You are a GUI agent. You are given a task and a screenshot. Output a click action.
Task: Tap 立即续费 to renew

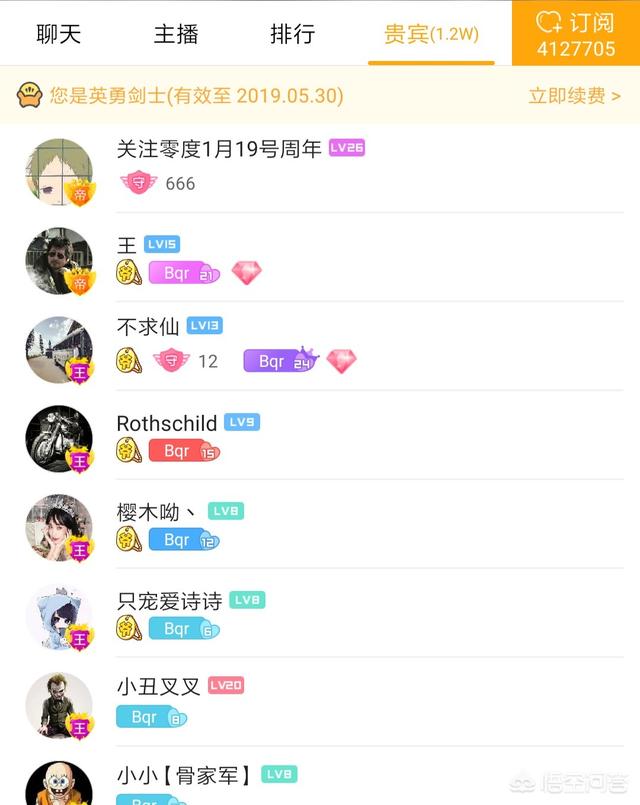tap(574, 96)
